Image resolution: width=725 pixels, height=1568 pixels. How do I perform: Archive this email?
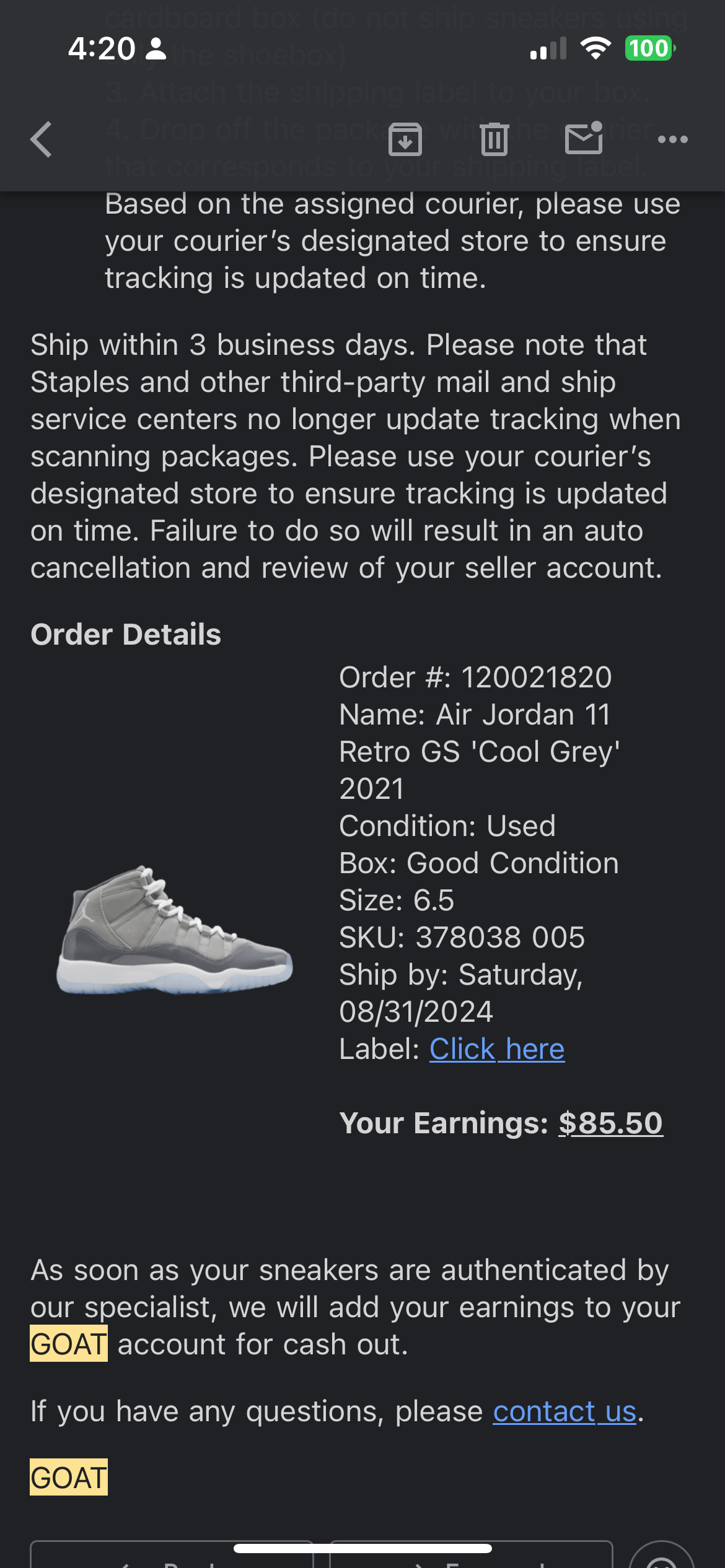click(x=405, y=139)
